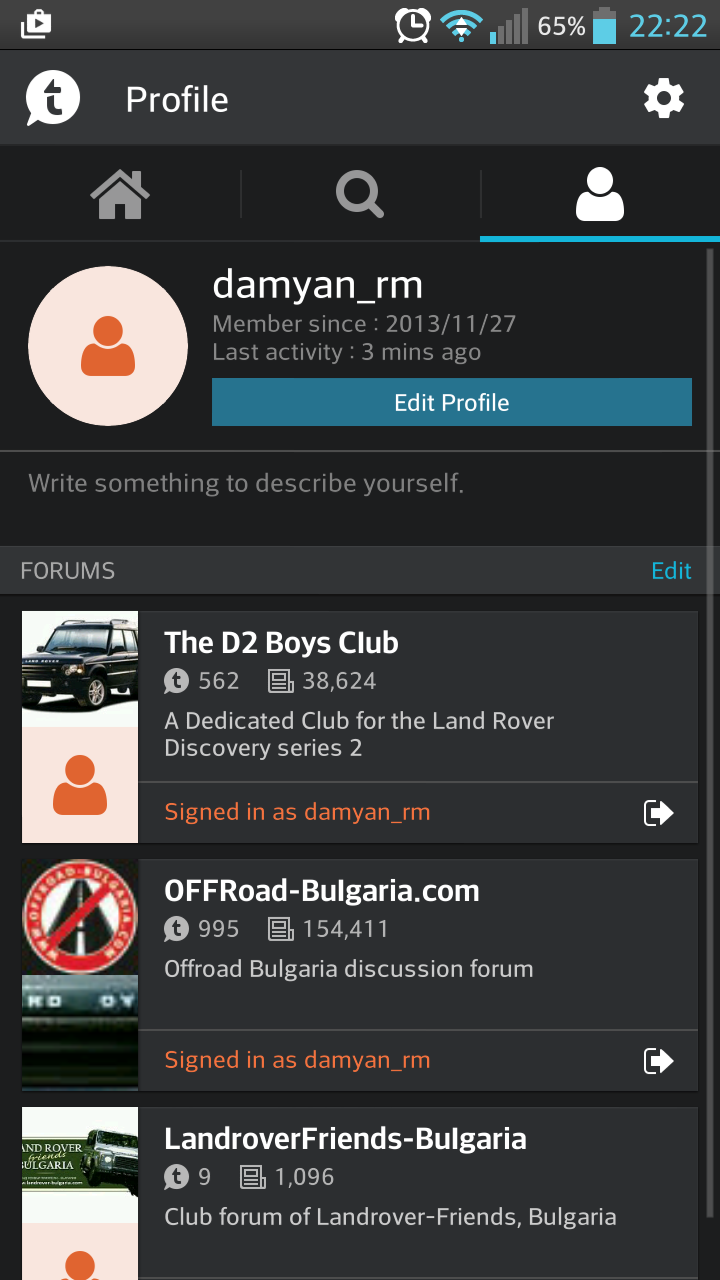Edit the forums list
The width and height of the screenshot is (720, 1280).
(671, 571)
